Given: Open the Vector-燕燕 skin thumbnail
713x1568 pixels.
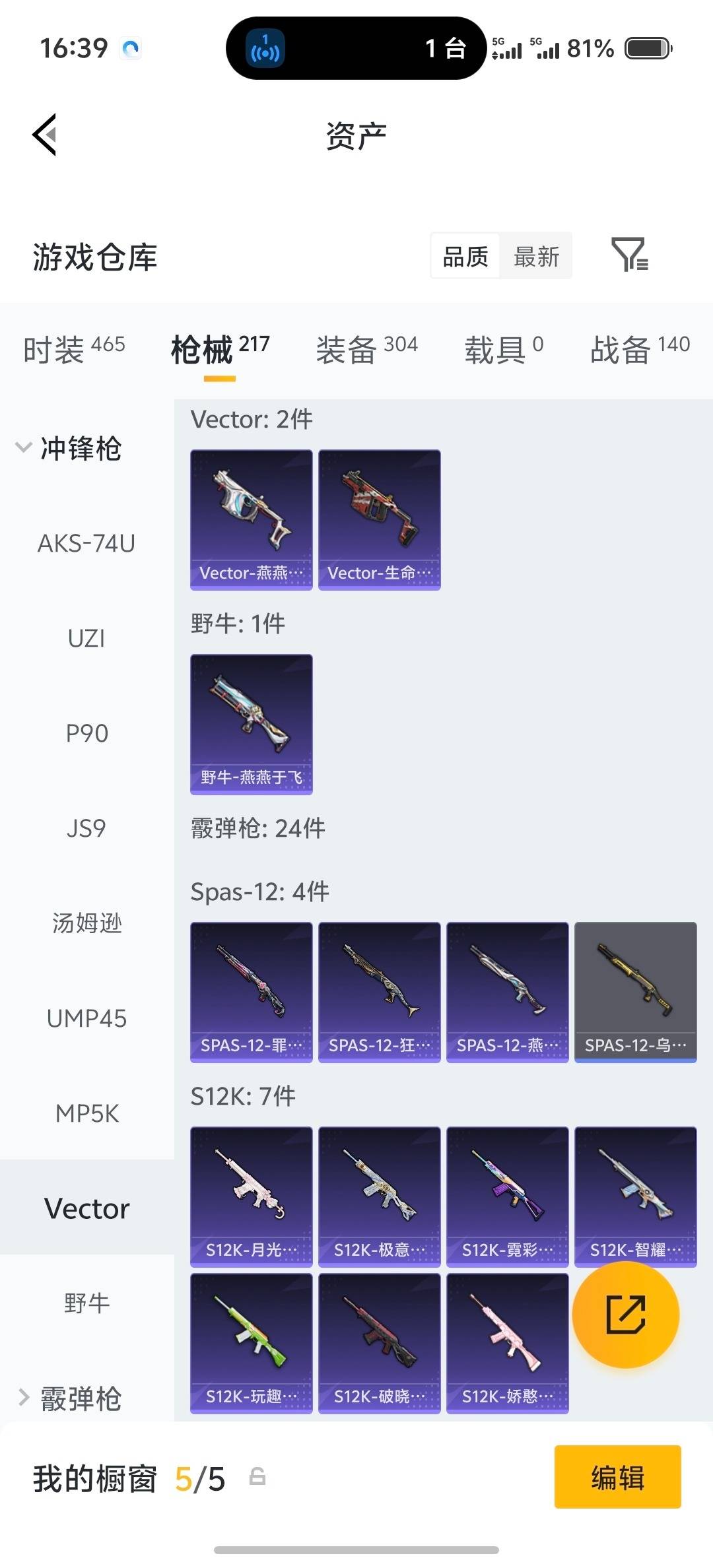Looking at the screenshot, I should coord(251,518).
